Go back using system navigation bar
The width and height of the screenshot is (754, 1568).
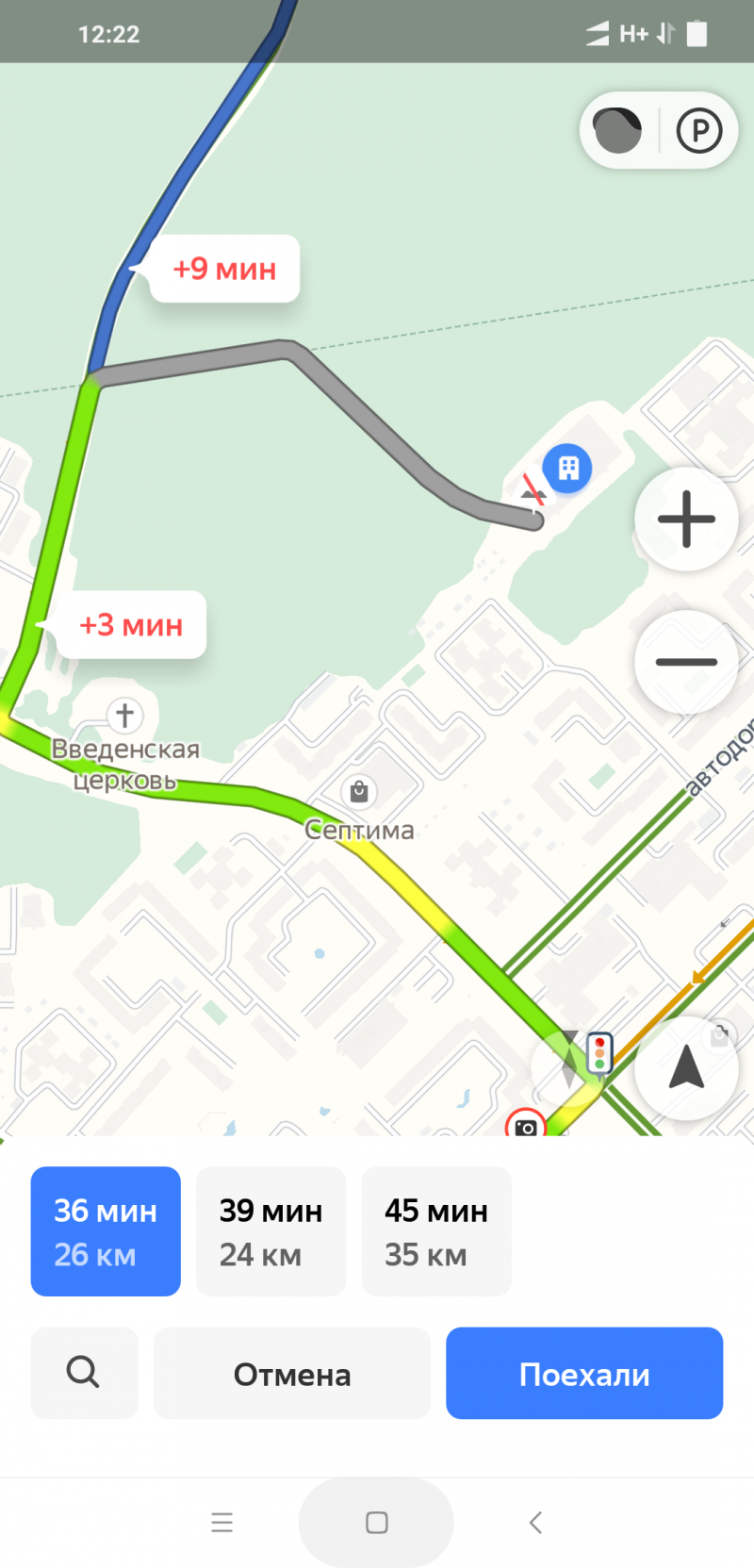click(x=535, y=1522)
